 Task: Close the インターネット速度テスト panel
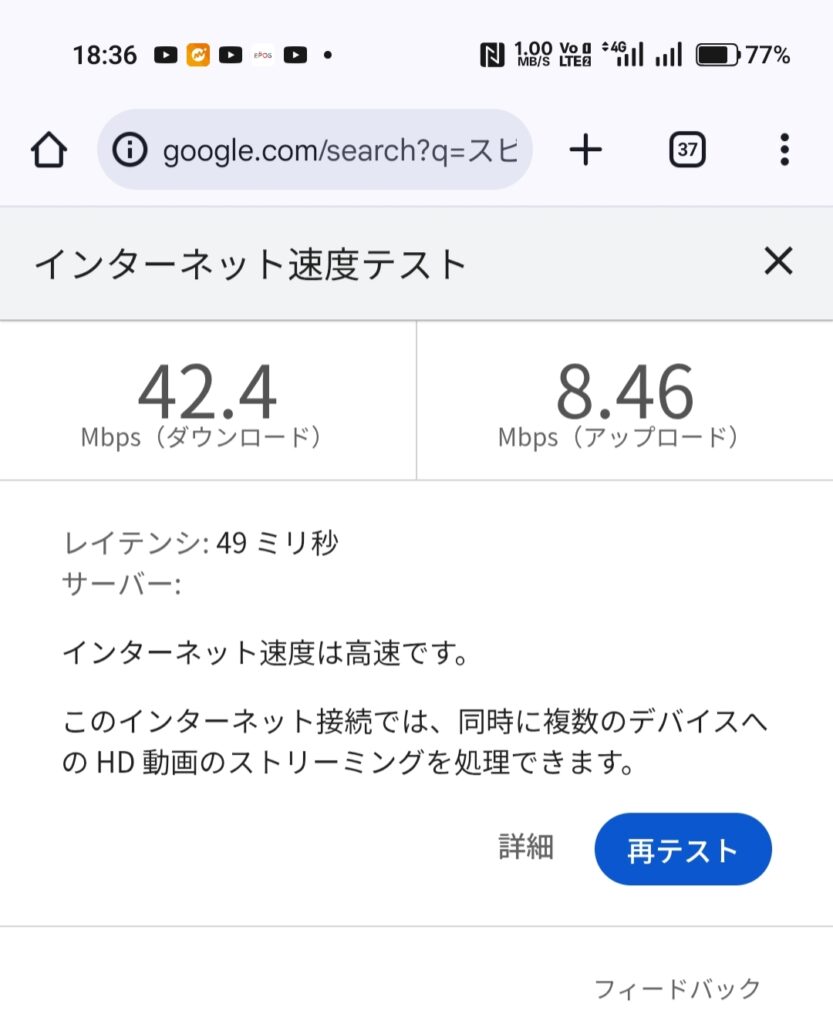click(x=777, y=262)
